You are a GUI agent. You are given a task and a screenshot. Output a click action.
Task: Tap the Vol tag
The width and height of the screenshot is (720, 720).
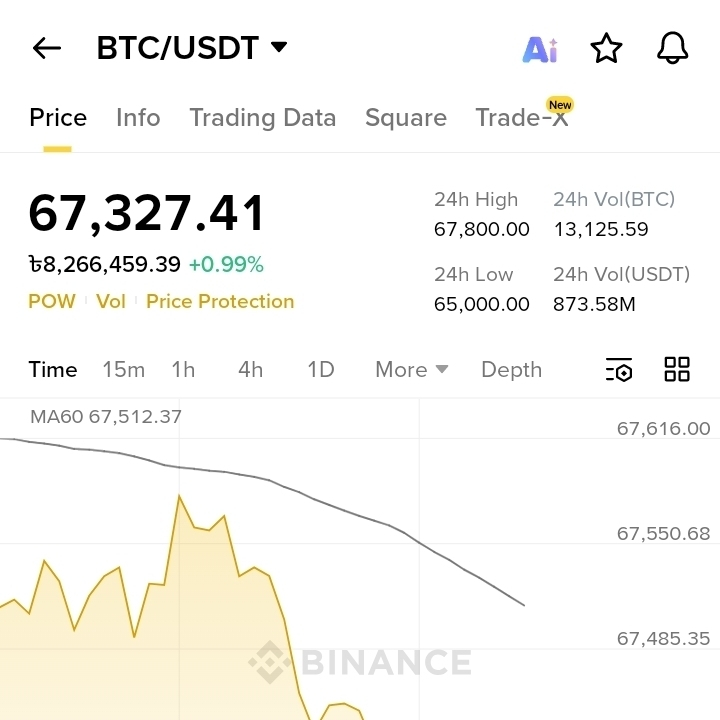point(111,301)
